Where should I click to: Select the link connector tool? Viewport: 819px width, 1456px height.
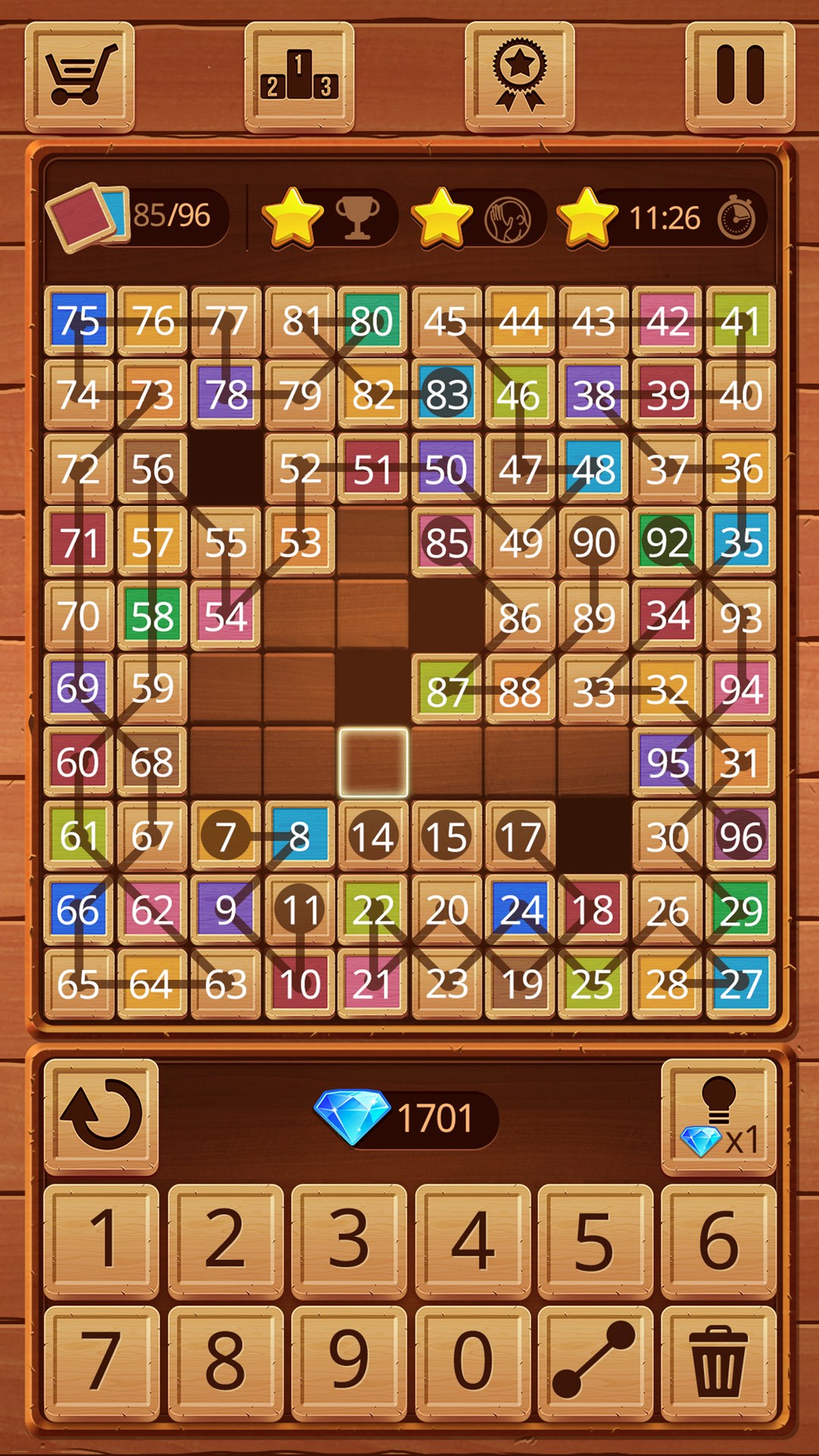click(595, 1361)
